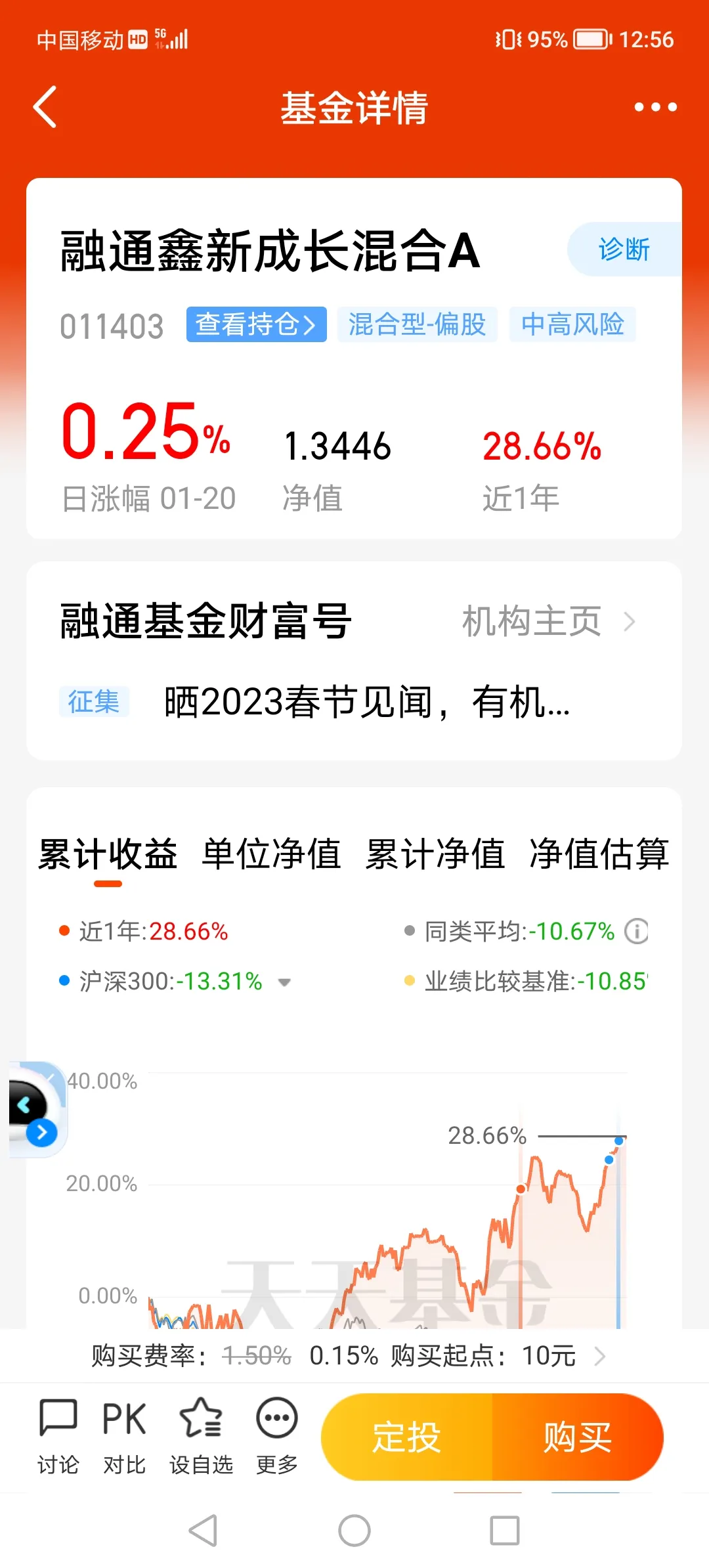Open the three-dot overflow menu
The image size is (709, 1568).
(655, 107)
